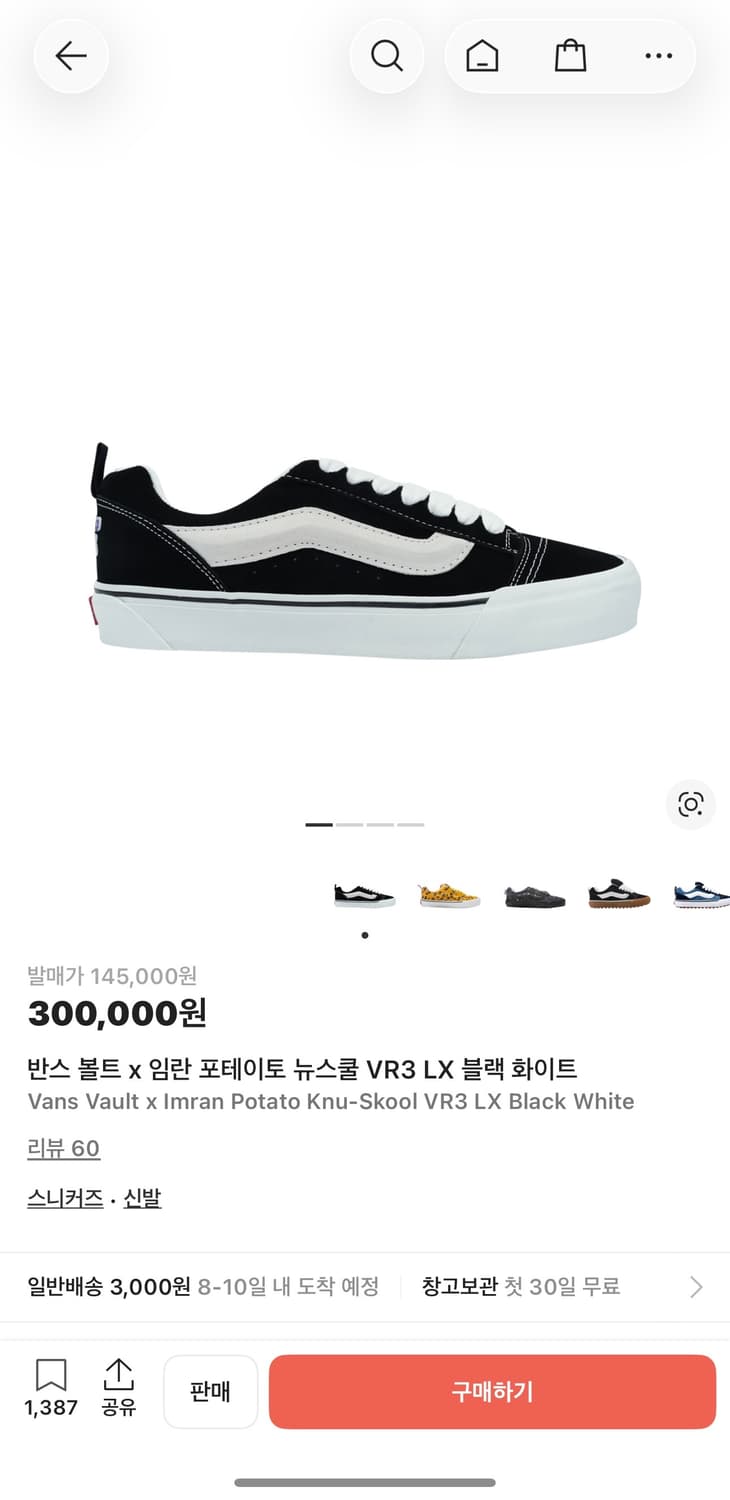Open the image lens search tool
This screenshot has width=730, height=1500.
[689, 804]
